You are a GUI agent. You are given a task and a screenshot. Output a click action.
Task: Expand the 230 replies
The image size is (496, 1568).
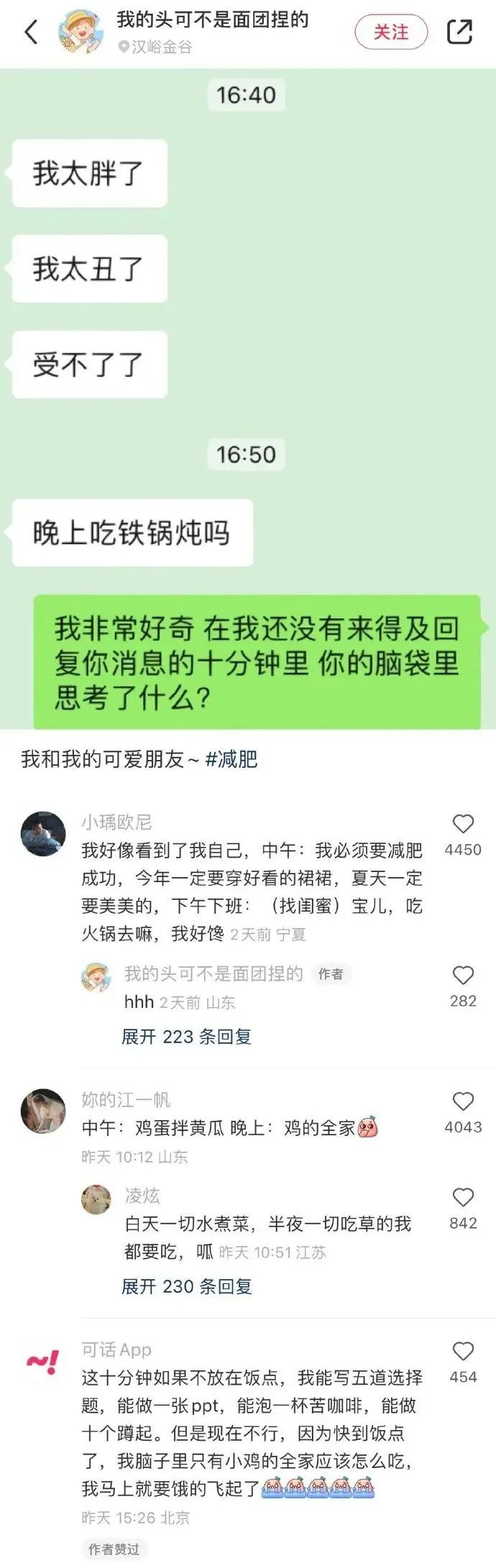point(186,1286)
